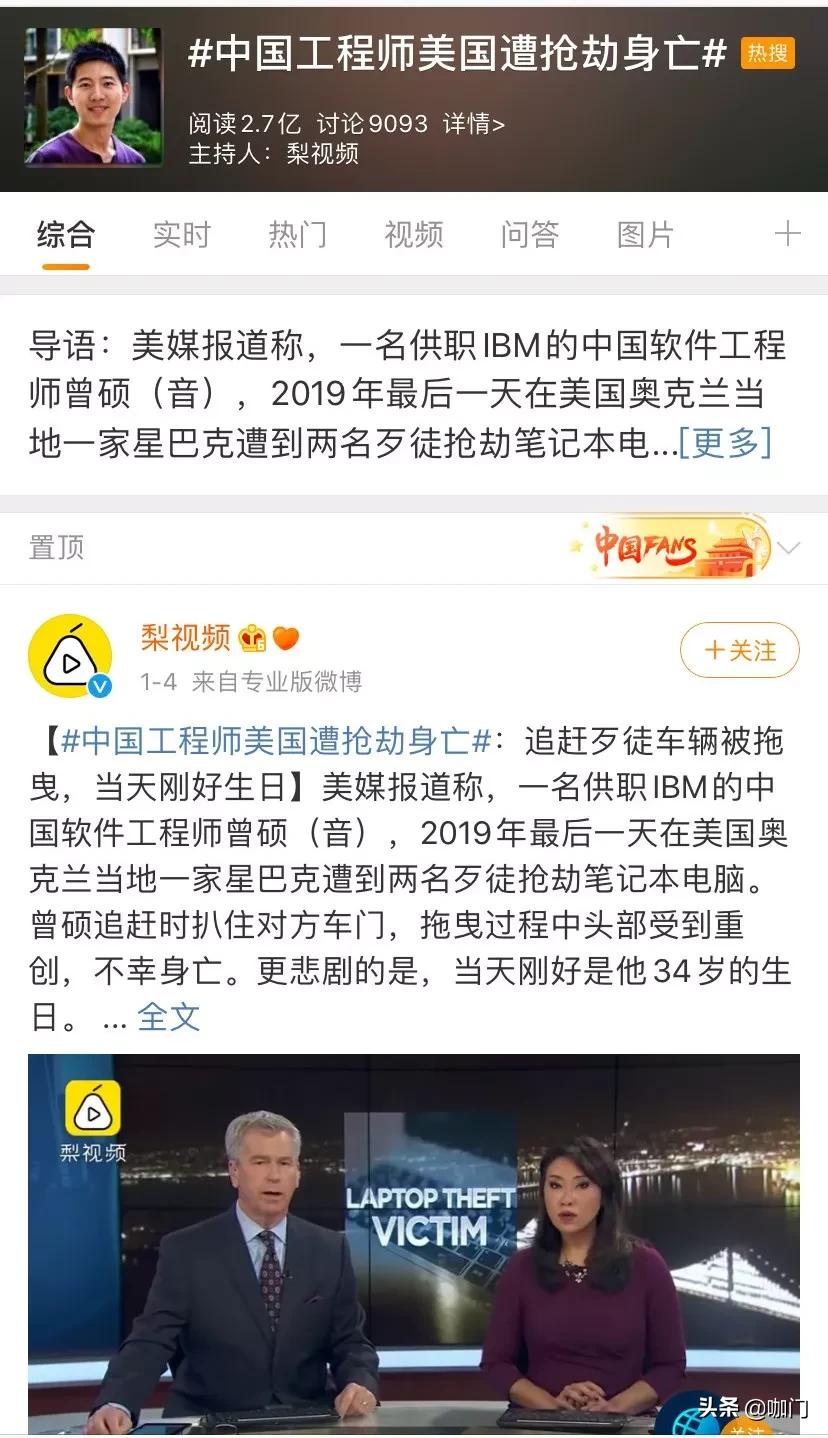Switch to the 实时 tab
Screen dimensions: 828x1438
pyautogui.click(x=182, y=235)
